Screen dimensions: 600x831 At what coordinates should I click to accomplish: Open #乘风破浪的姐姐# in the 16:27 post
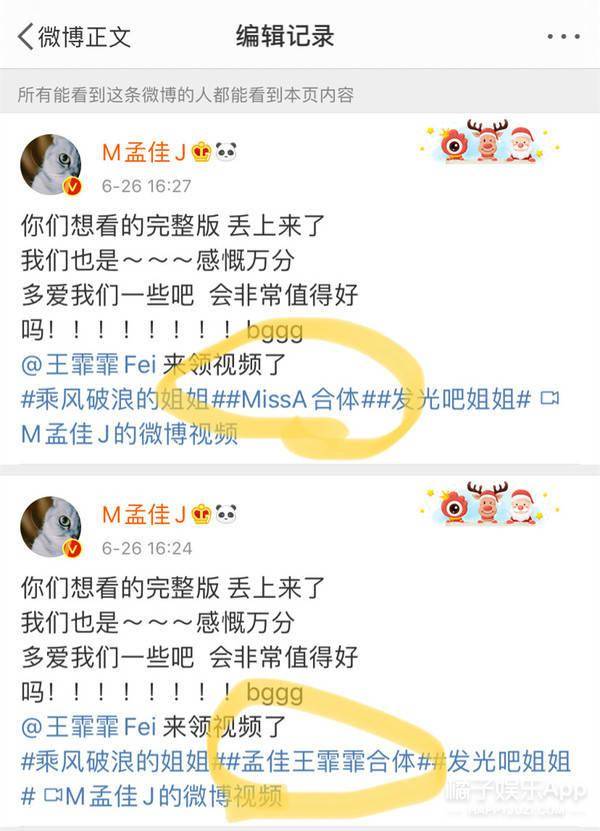122,399
